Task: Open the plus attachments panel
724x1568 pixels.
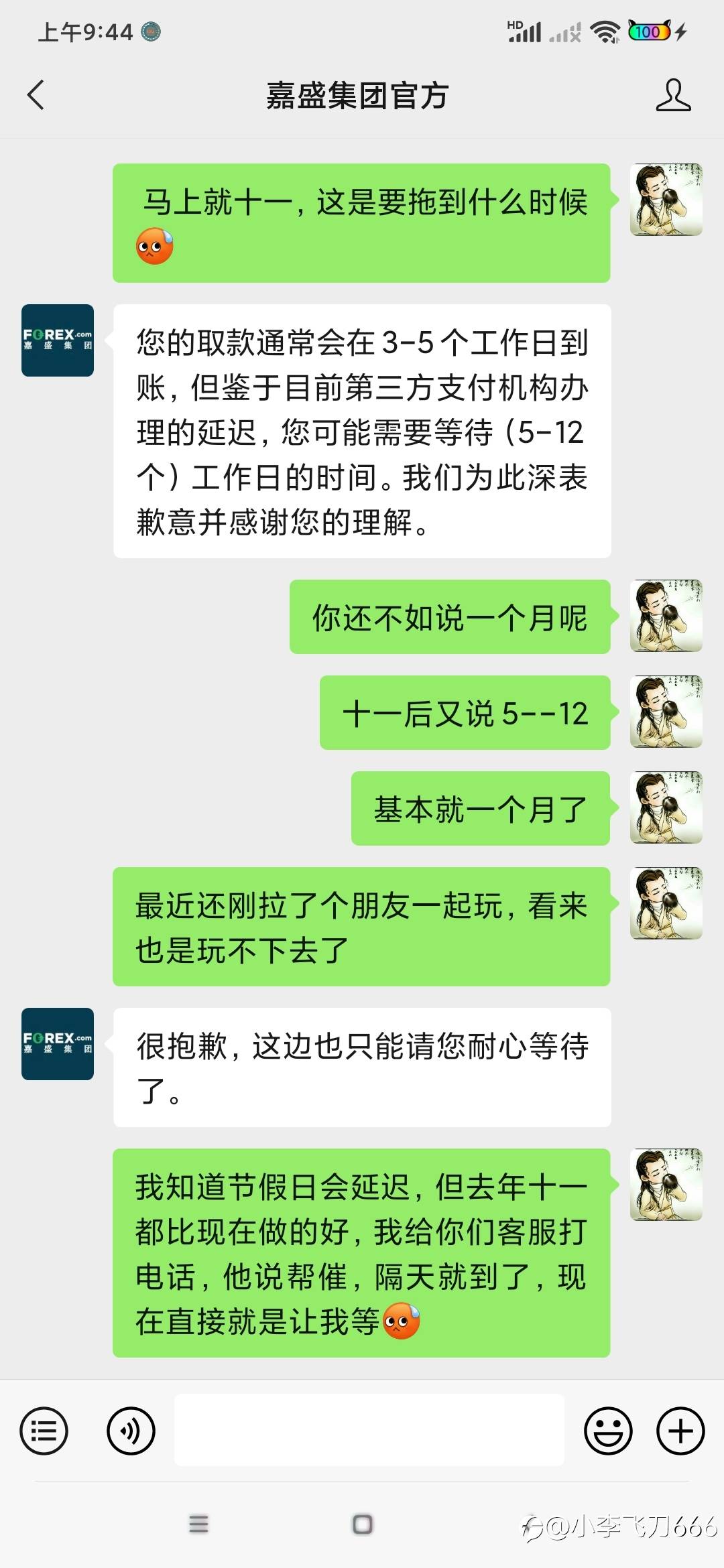Action: click(x=680, y=1431)
